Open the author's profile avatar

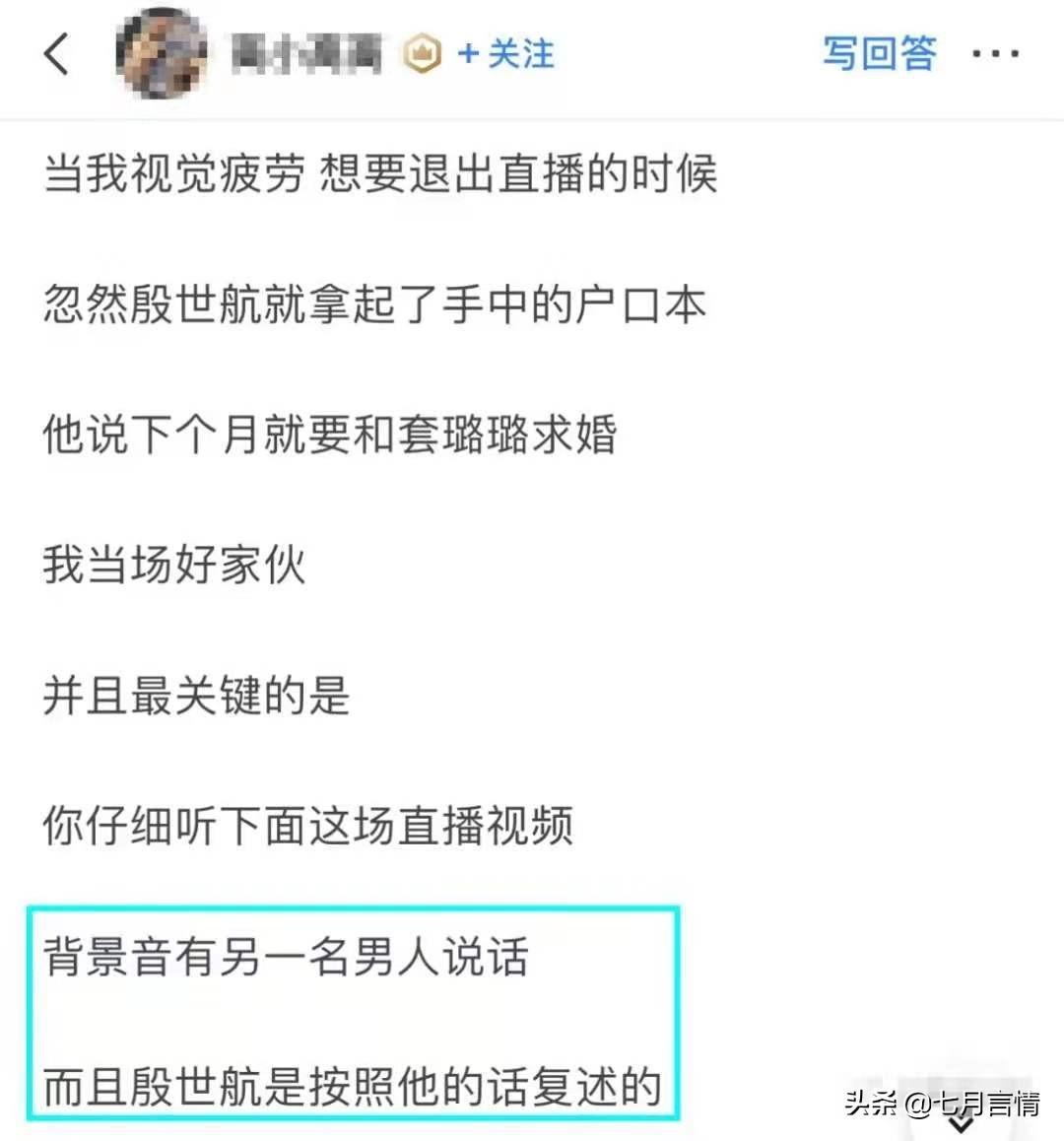161,53
